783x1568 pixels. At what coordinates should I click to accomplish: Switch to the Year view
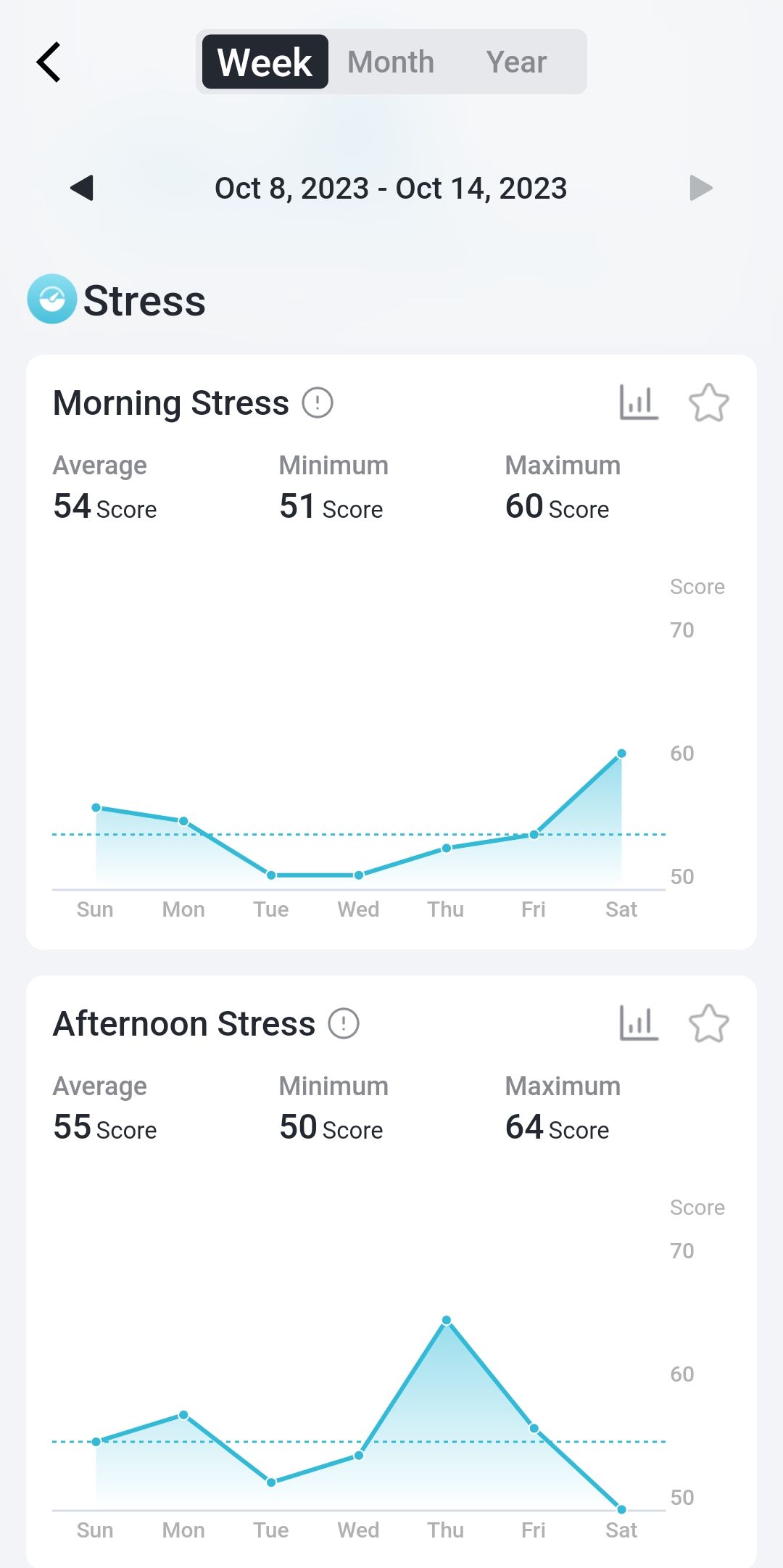516,62
